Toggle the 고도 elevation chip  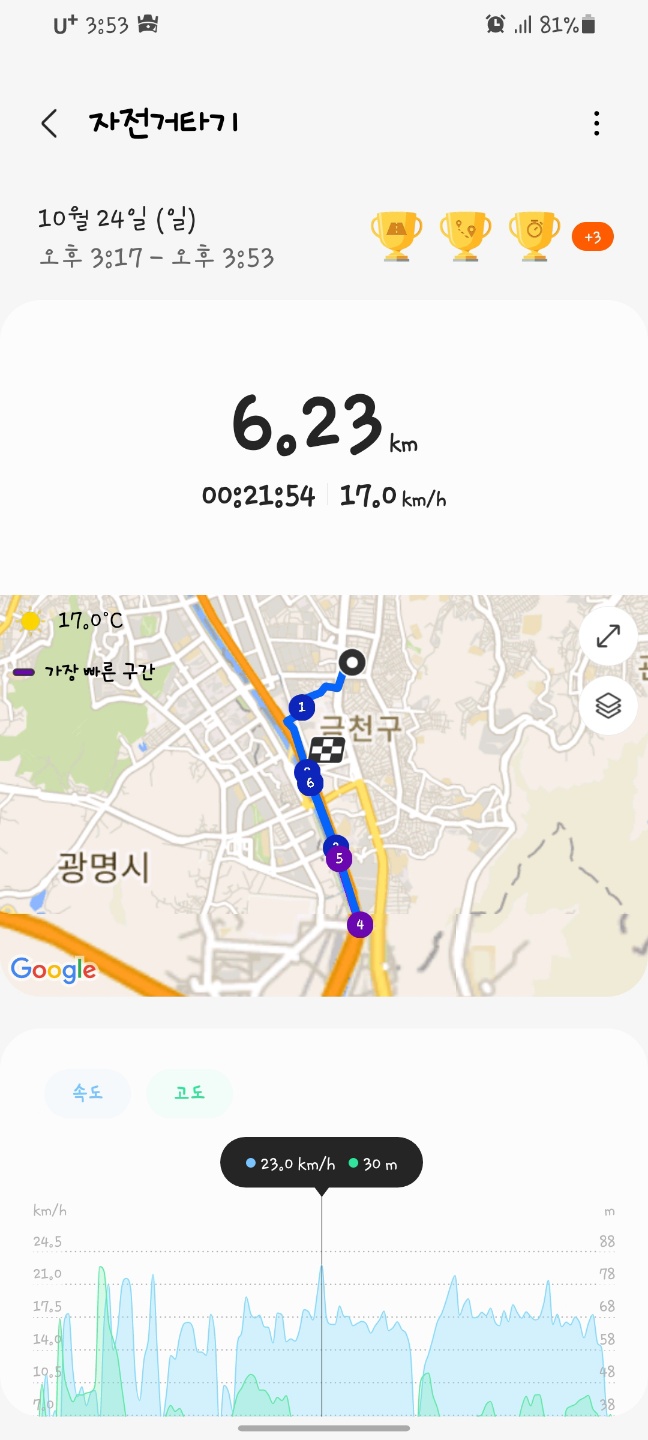(x=190, y=1093)
